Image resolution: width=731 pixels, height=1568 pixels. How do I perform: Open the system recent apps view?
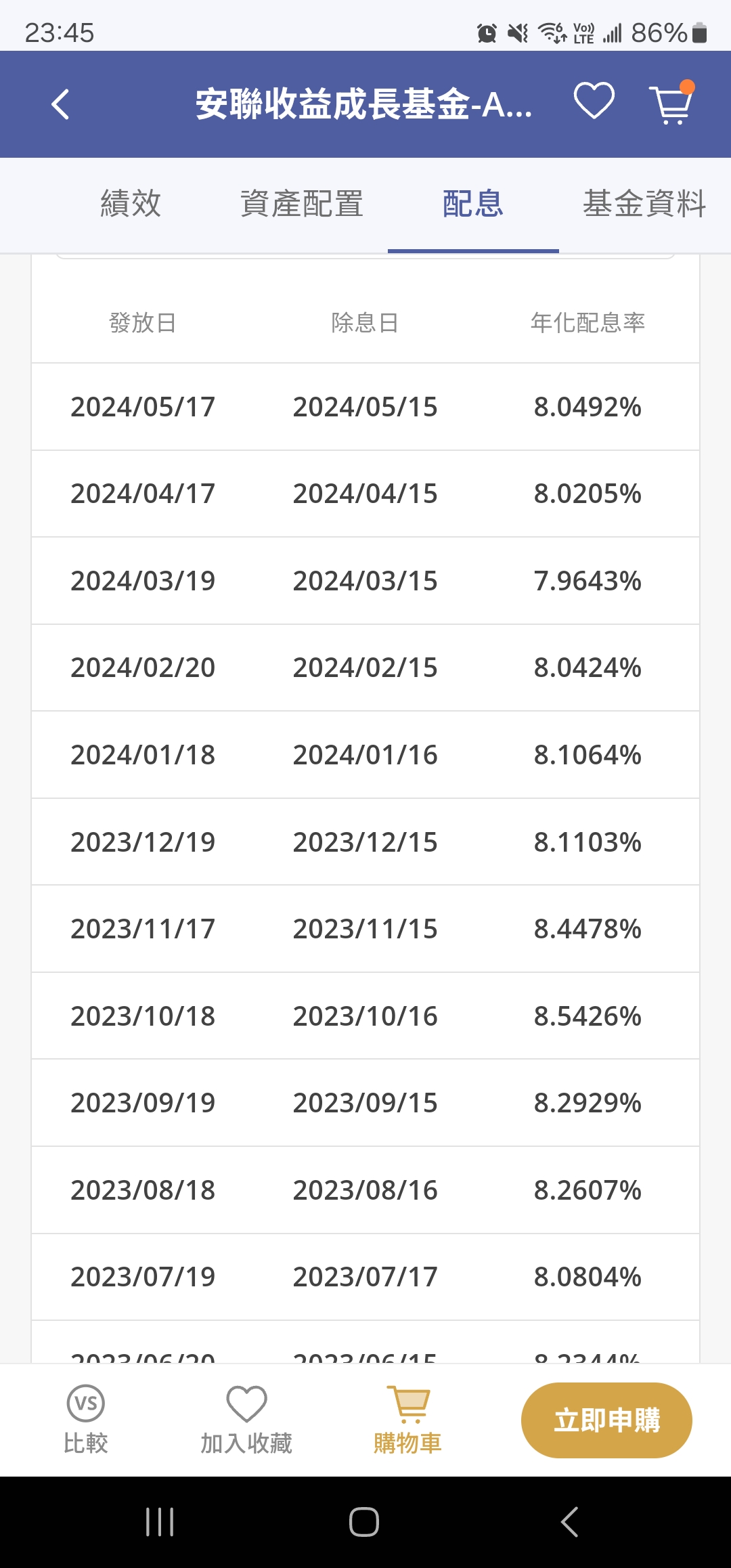click(160, 1522)
